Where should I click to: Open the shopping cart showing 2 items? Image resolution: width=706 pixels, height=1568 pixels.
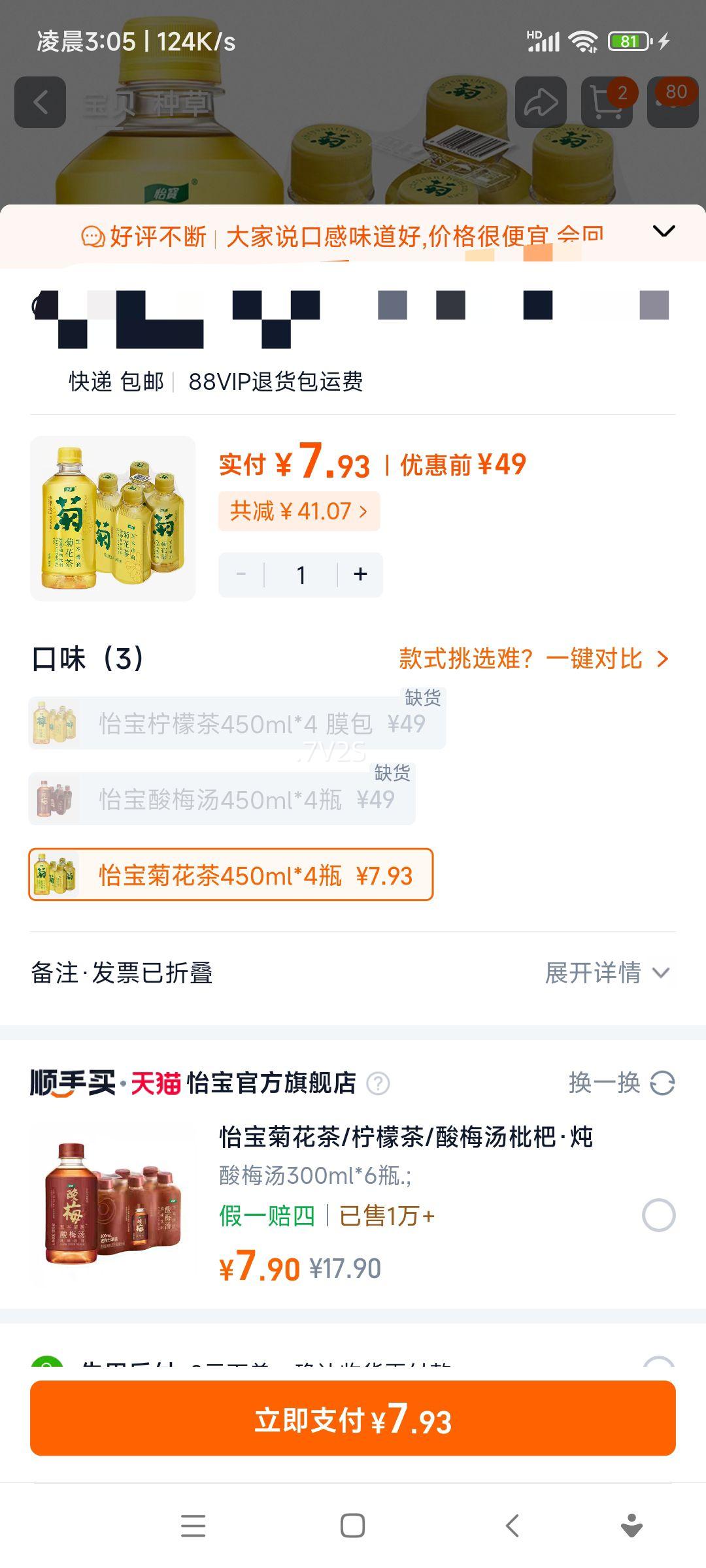[x=608, y=101]
